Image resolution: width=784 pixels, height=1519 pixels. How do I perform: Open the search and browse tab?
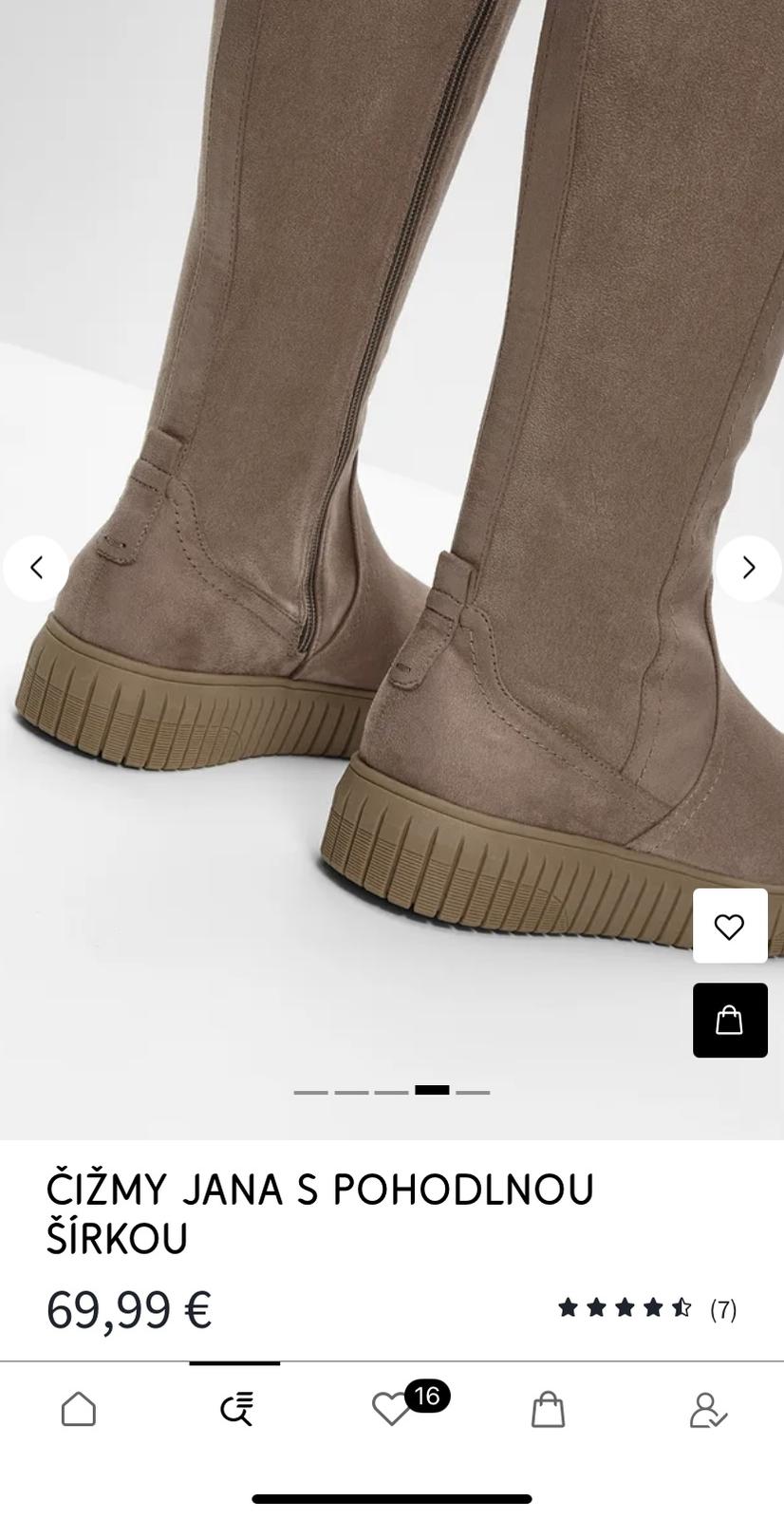[x=235, y=1409]
